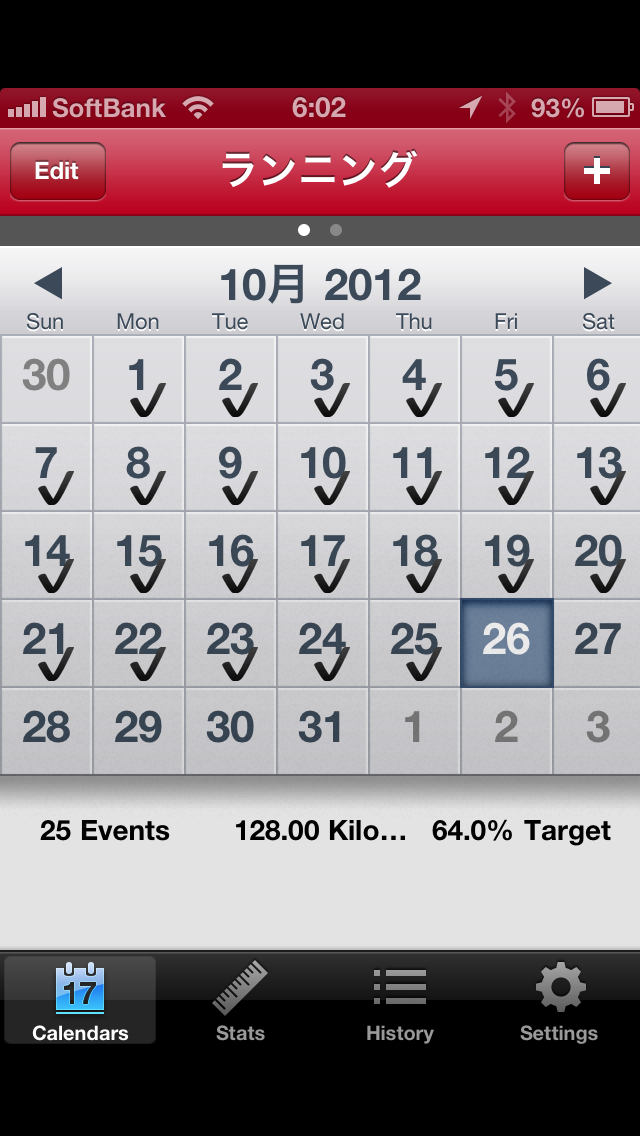Tap the Edit button
This screenshot has width=640, height=1136.
click(x=57, y=172)
